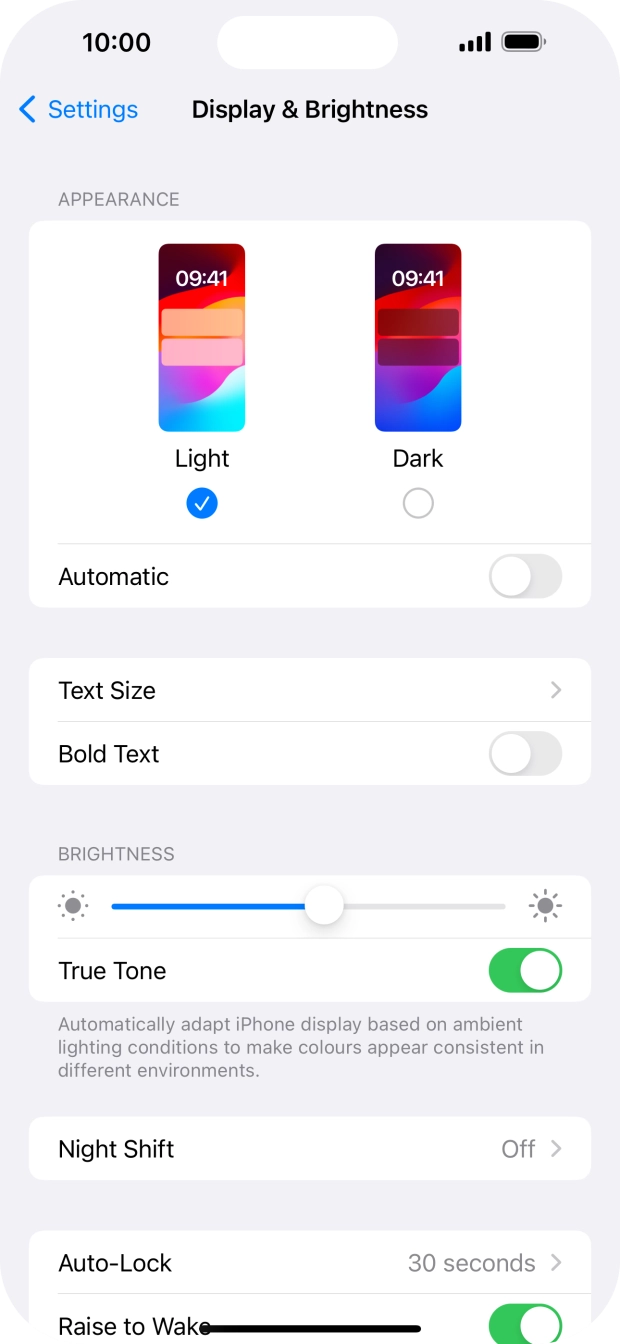The width and height of the screenshot is (620, 1344).
Task: Turn off Raise to Wake
Action: click(x=525, y=1324)
